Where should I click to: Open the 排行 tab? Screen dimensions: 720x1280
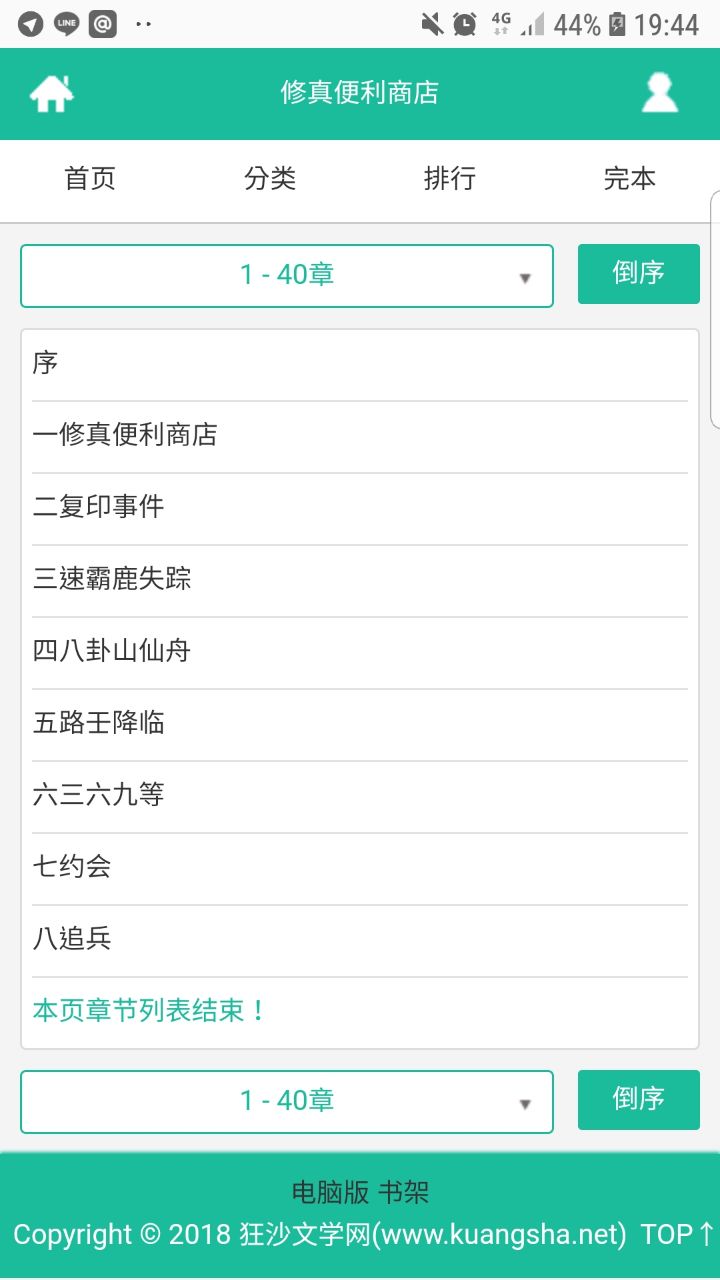[449, 179]
